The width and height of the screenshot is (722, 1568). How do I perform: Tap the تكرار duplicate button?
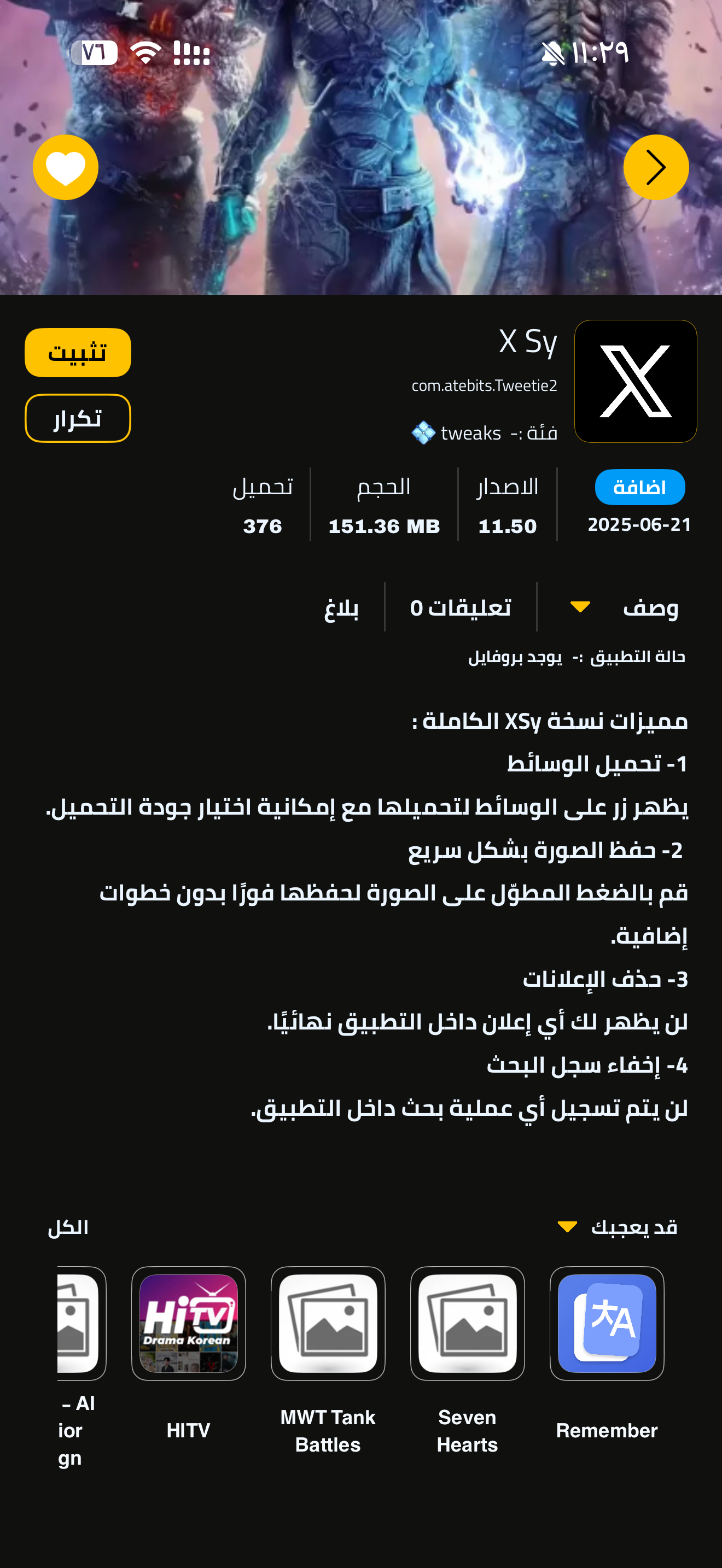tap(77, 418)
